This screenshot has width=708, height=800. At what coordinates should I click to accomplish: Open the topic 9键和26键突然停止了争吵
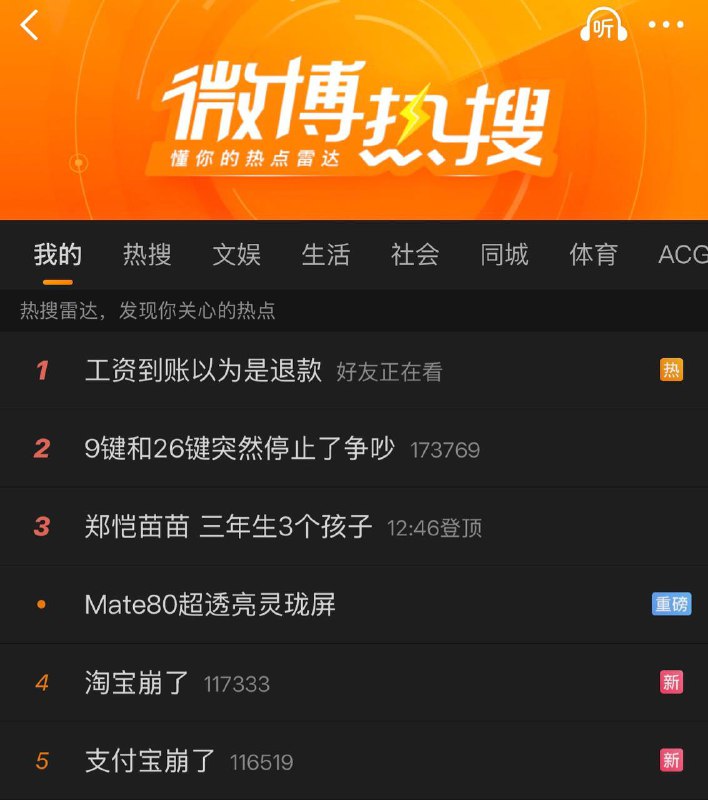click(240, 448)
